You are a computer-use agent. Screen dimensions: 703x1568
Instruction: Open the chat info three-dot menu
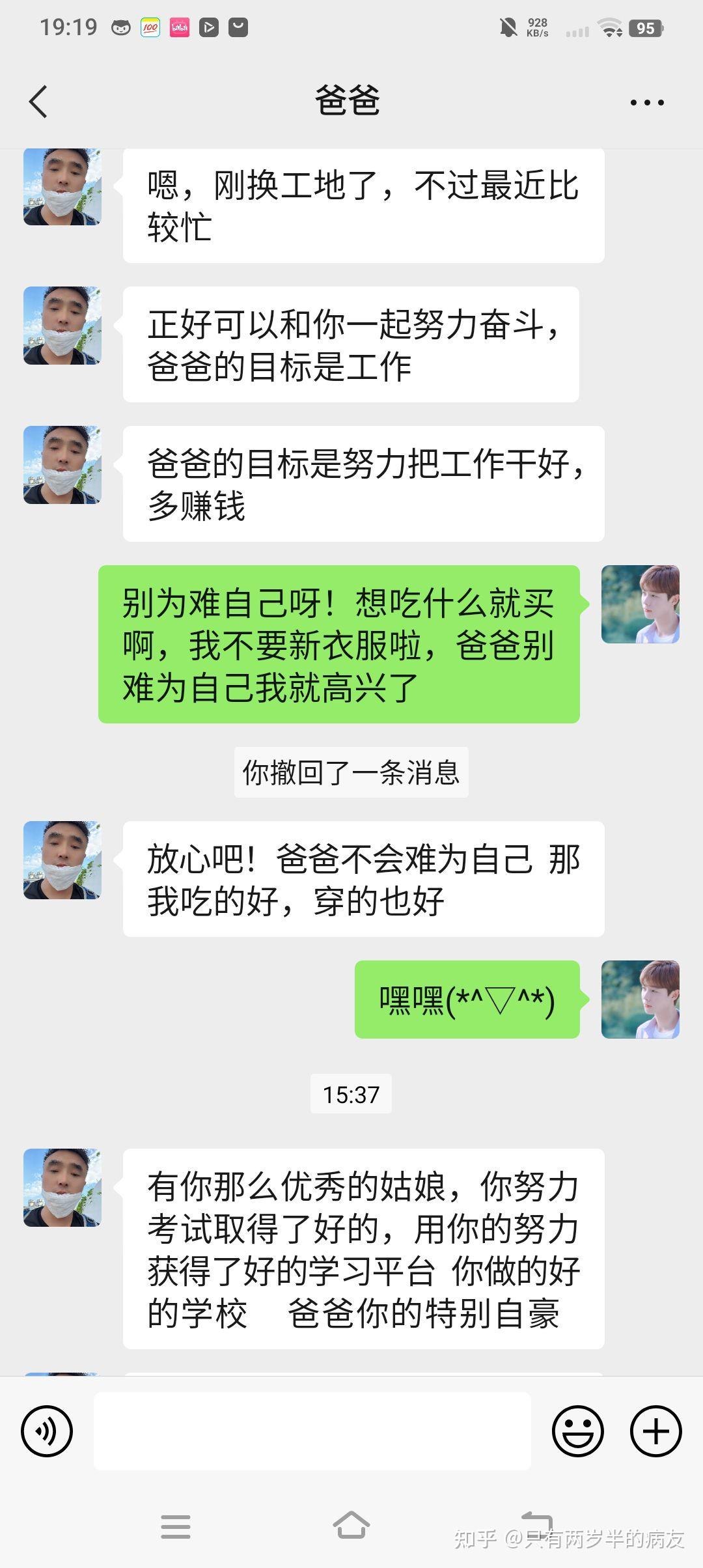[x=646, y=102]
